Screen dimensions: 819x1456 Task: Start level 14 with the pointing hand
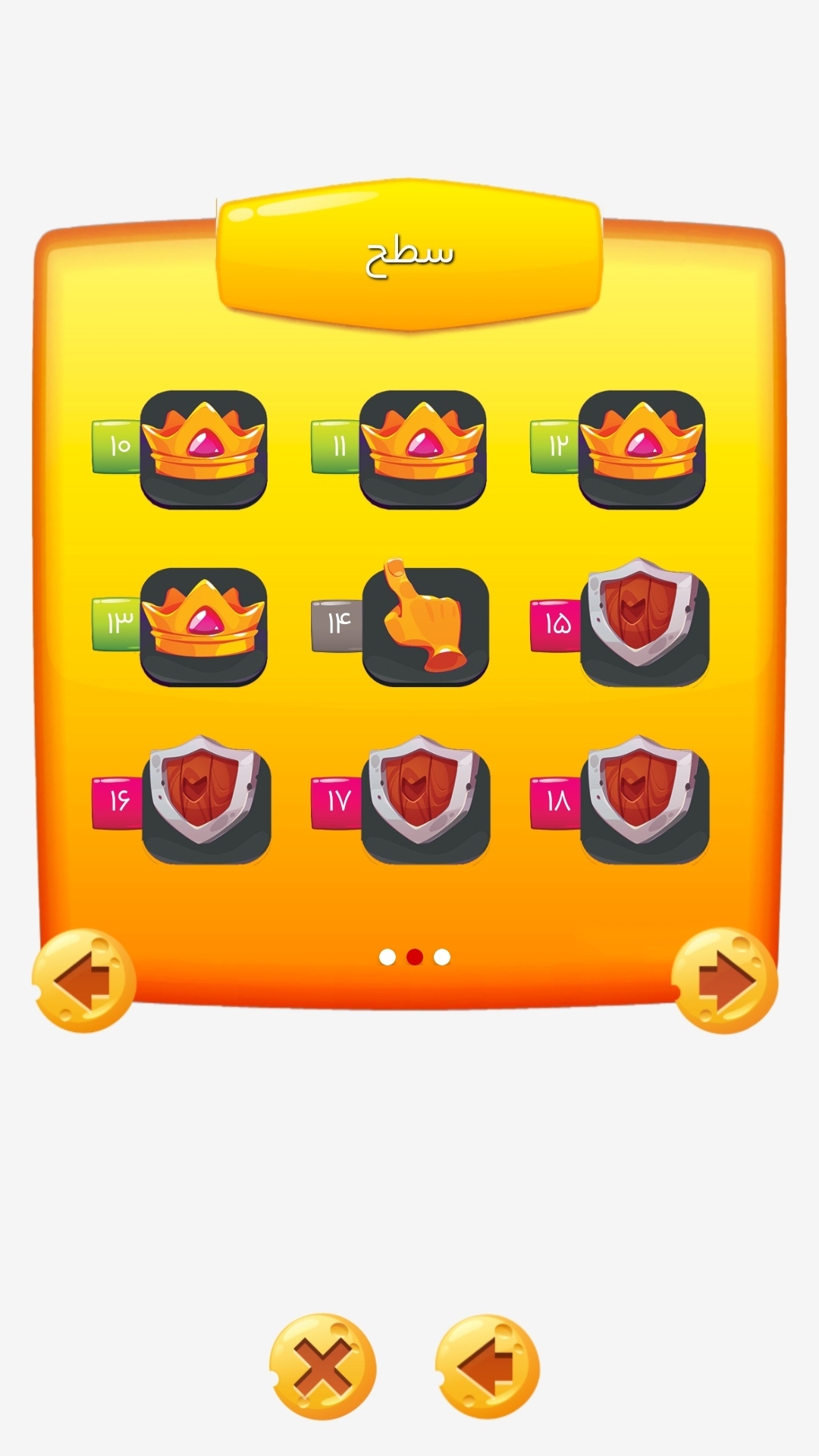425,626
